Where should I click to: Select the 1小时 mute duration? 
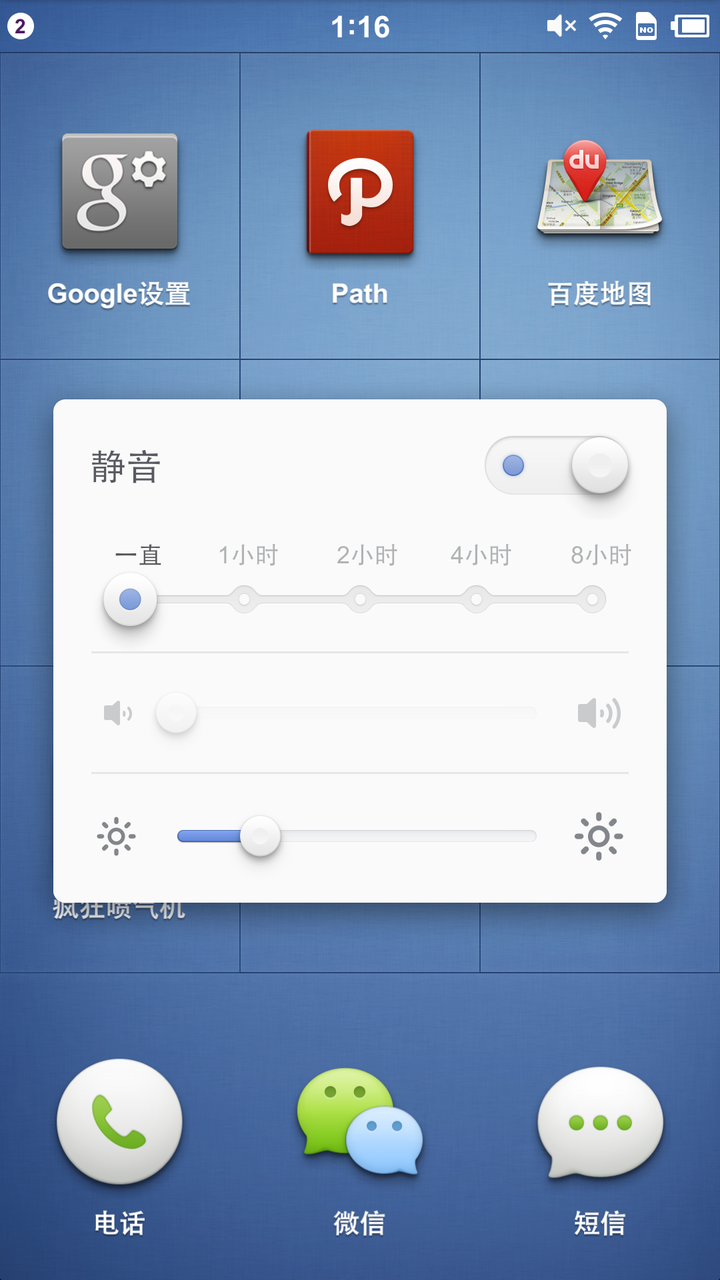pos(247,555)
